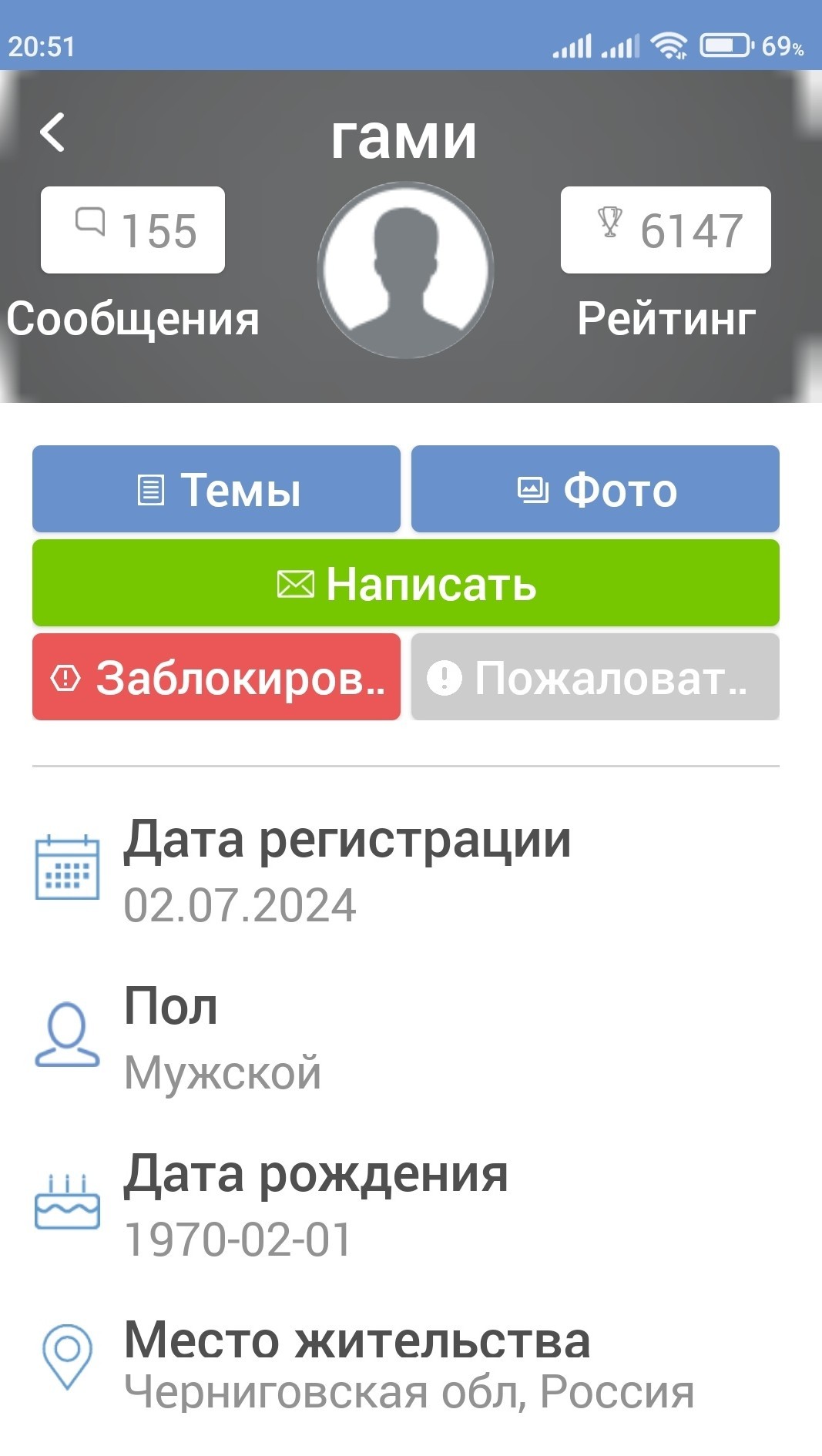
Task: Open the 6147 rating button
Action: point(666,230)
